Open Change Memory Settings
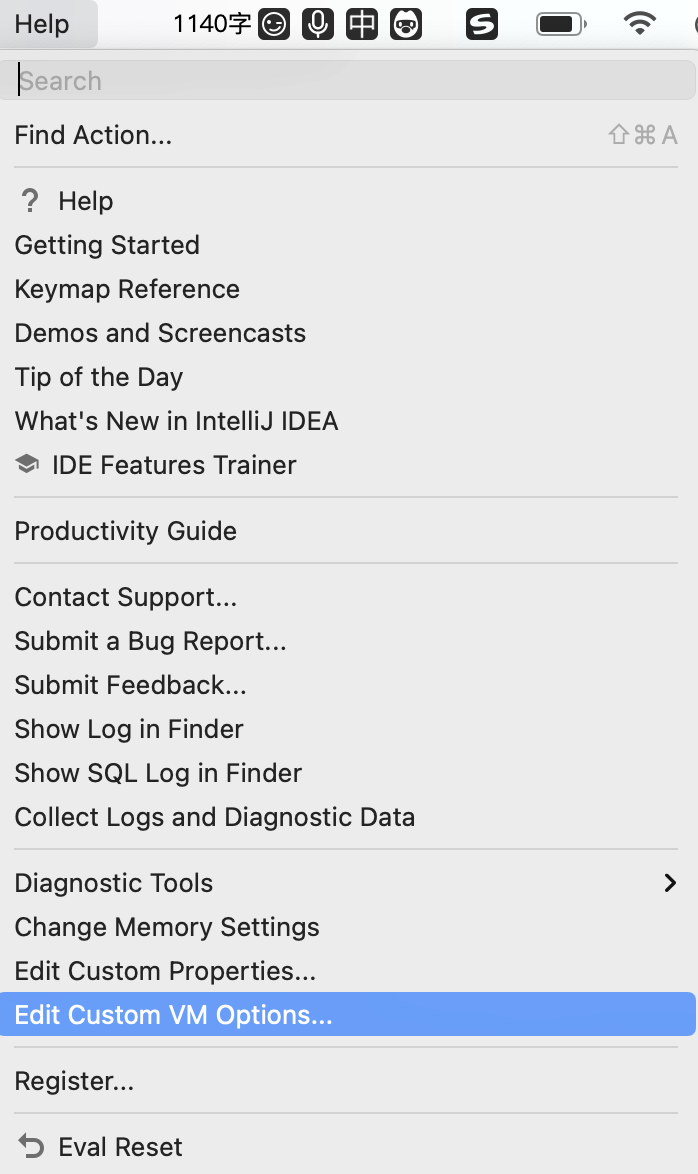Screen dimensions: 698x1174 pyautogui.click(x=167, y=927)
